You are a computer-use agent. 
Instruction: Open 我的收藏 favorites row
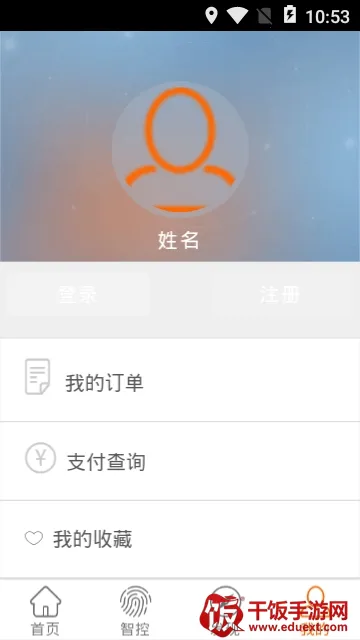tap(180, 539)
